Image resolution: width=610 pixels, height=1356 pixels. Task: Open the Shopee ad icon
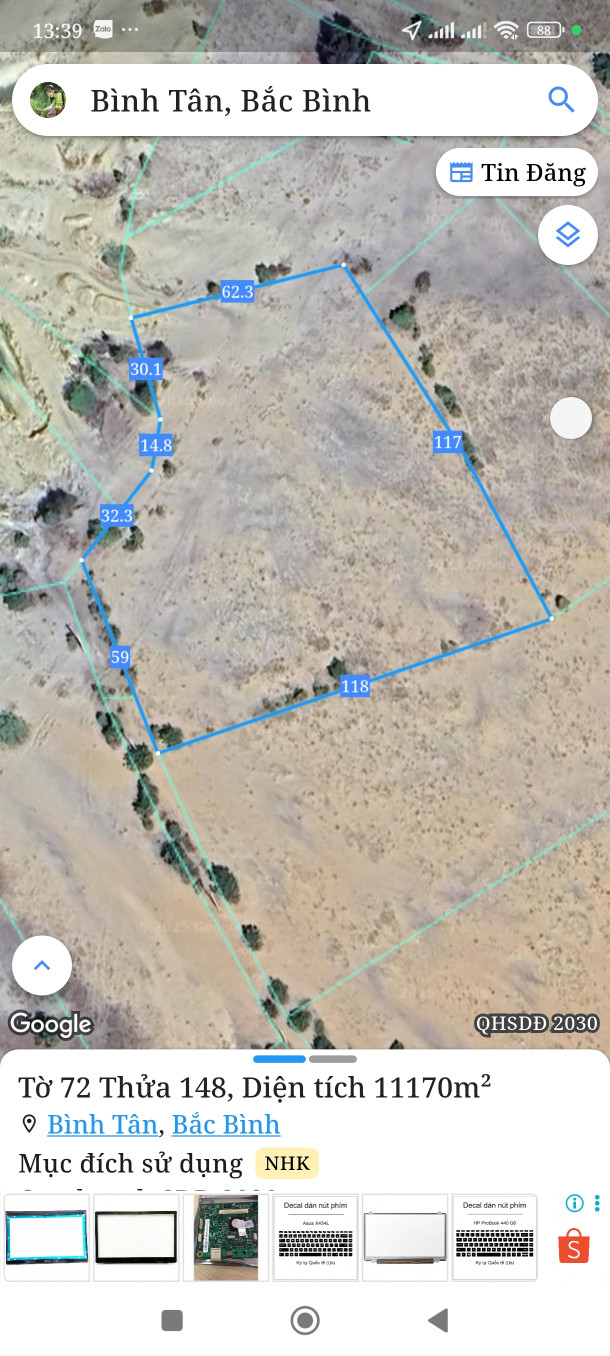pyautogui.click(x=574, y=1247)
